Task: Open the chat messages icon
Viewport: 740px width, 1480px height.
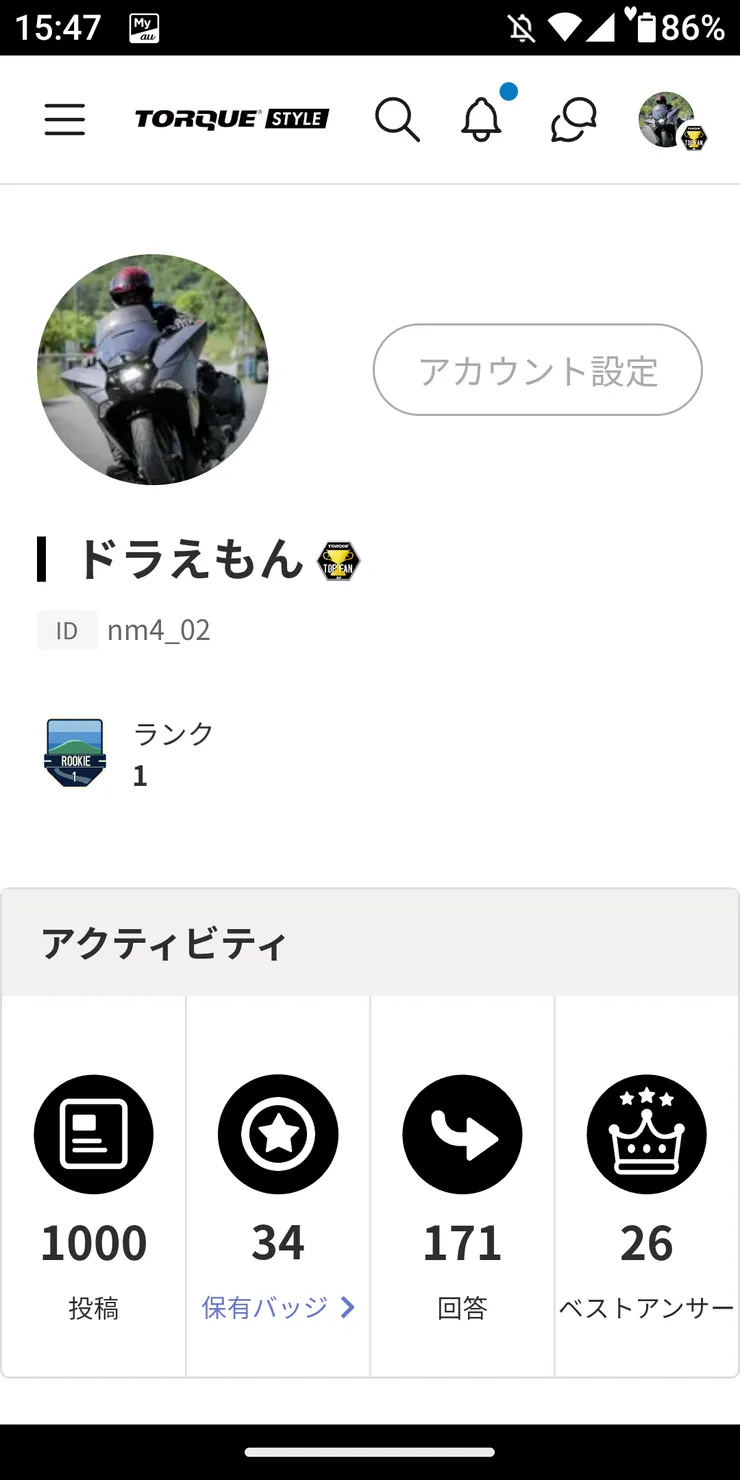Action: coord(573,119)
